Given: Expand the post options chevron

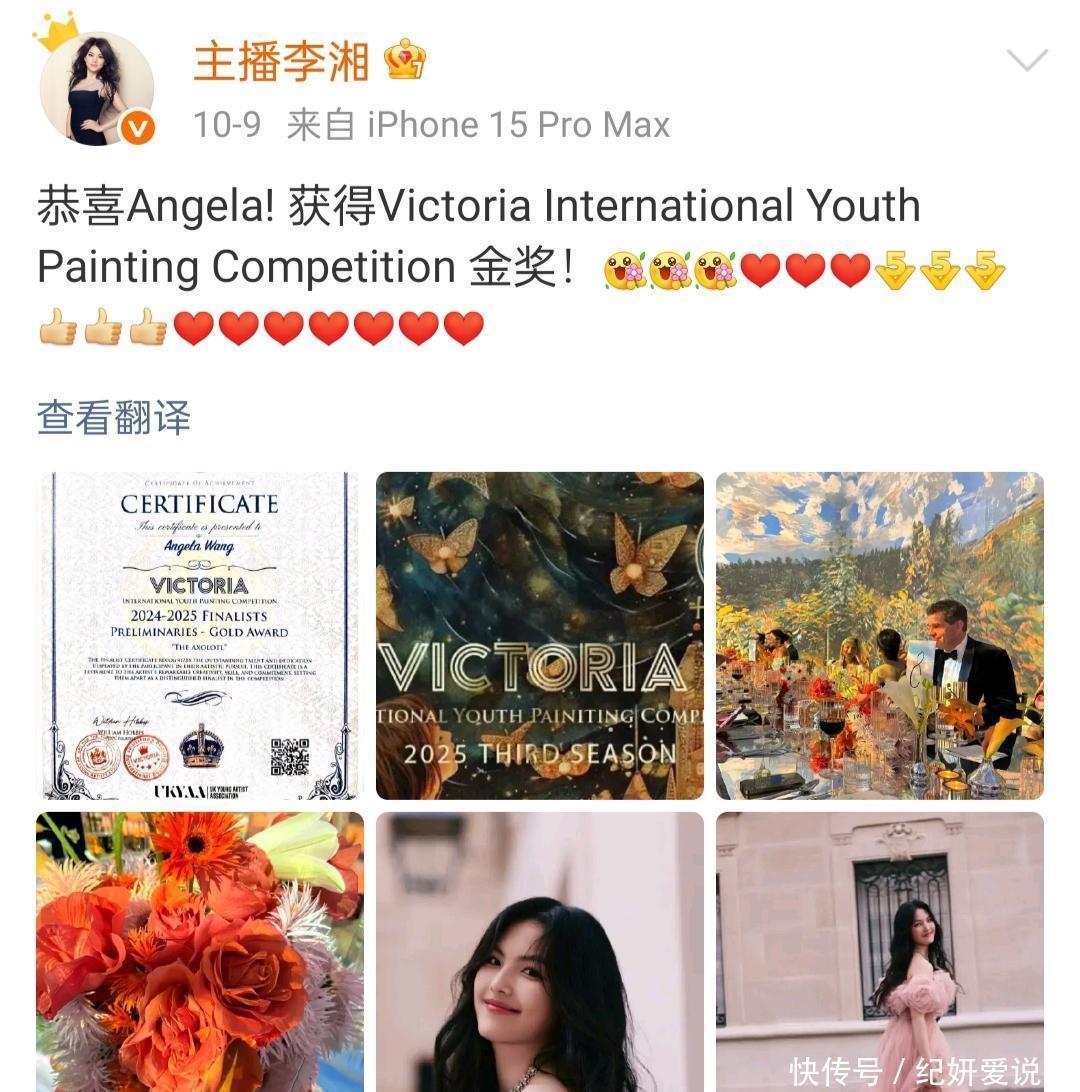Looking at the screenshot, I should (x=1026, y=62).
